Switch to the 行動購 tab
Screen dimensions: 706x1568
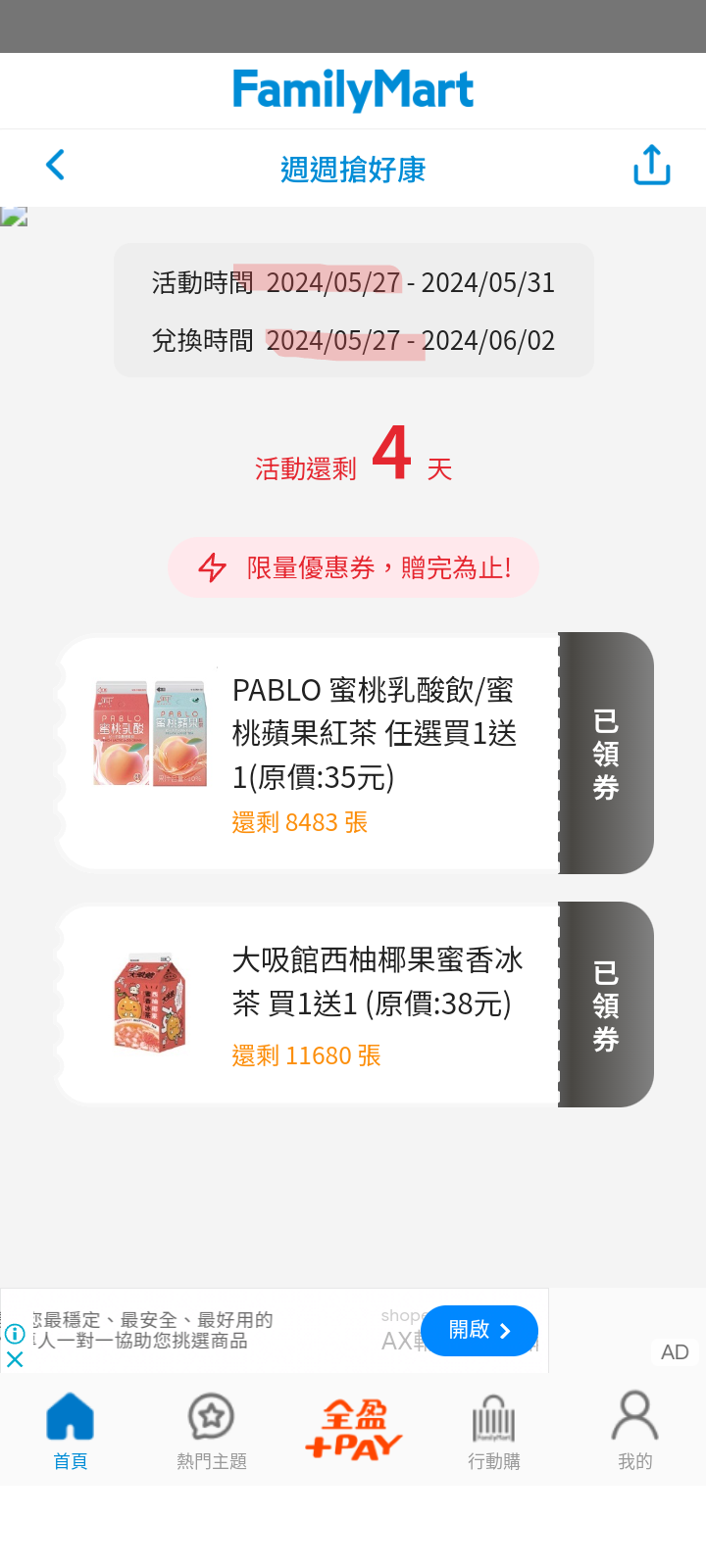(x=494, y=1432)
